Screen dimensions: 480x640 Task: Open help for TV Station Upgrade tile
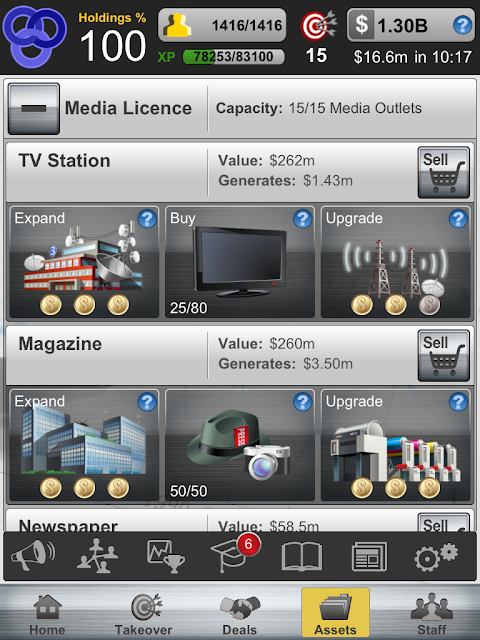click(x=458, y=219)
